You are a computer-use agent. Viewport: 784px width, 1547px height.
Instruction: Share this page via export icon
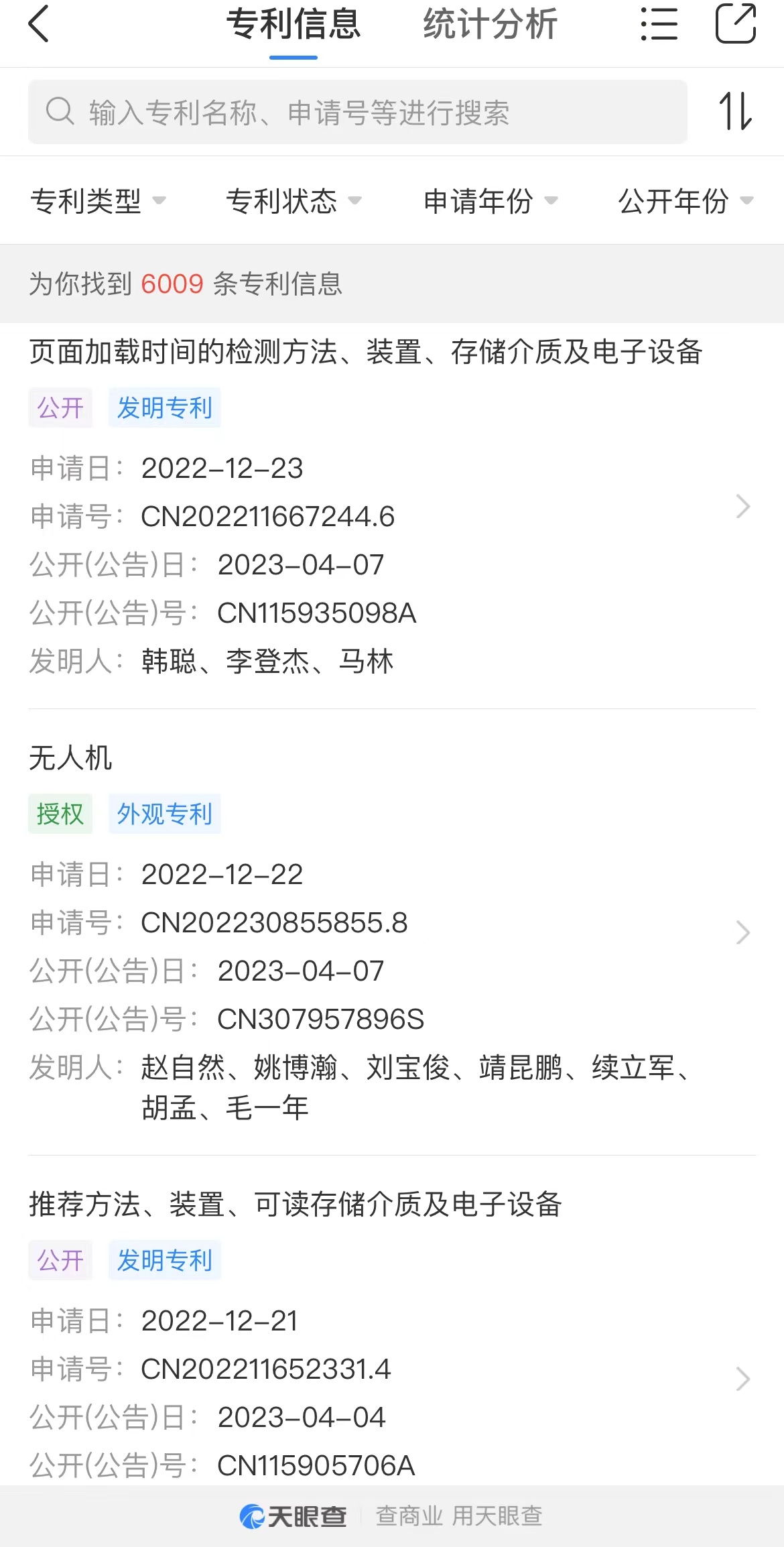[x=736, y=23]
